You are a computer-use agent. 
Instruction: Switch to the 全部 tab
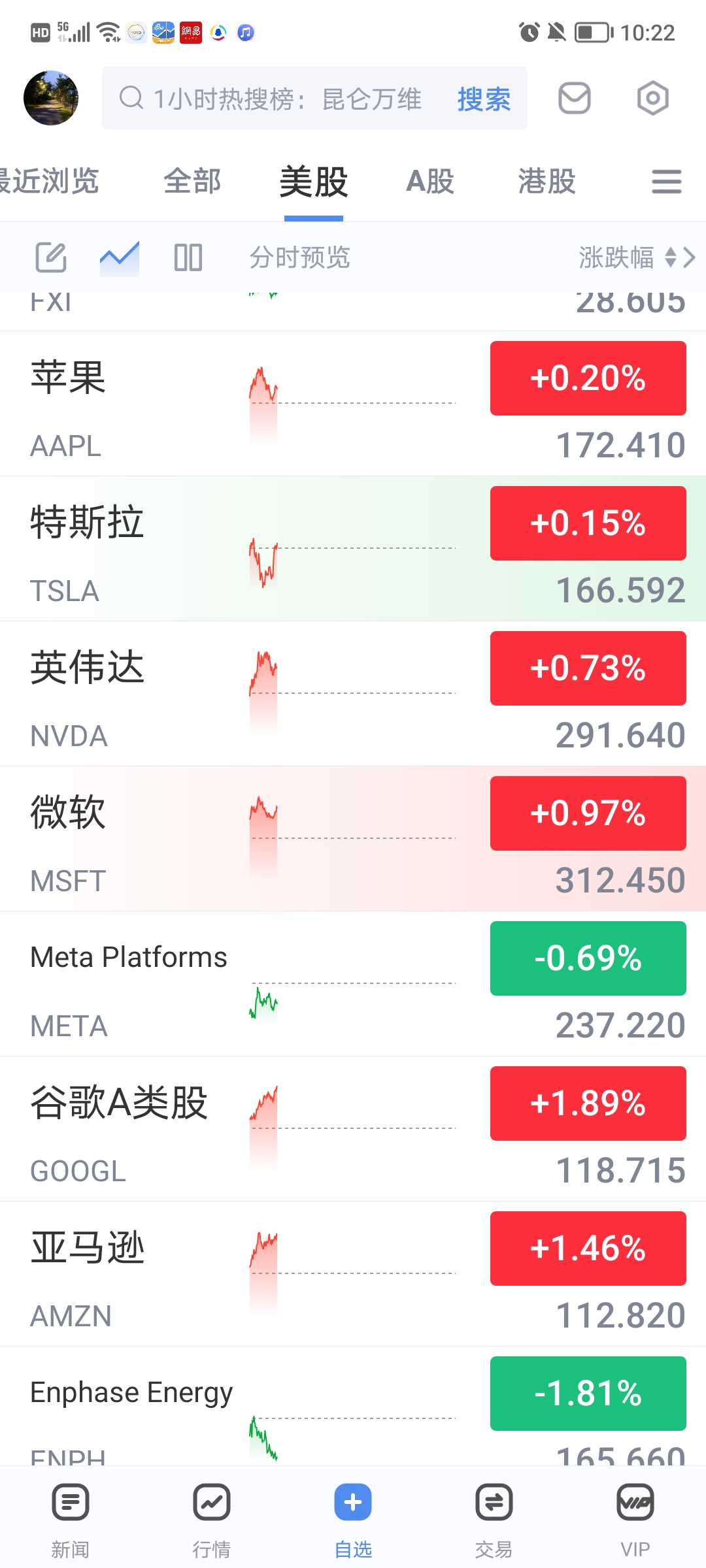pos(192,181)
